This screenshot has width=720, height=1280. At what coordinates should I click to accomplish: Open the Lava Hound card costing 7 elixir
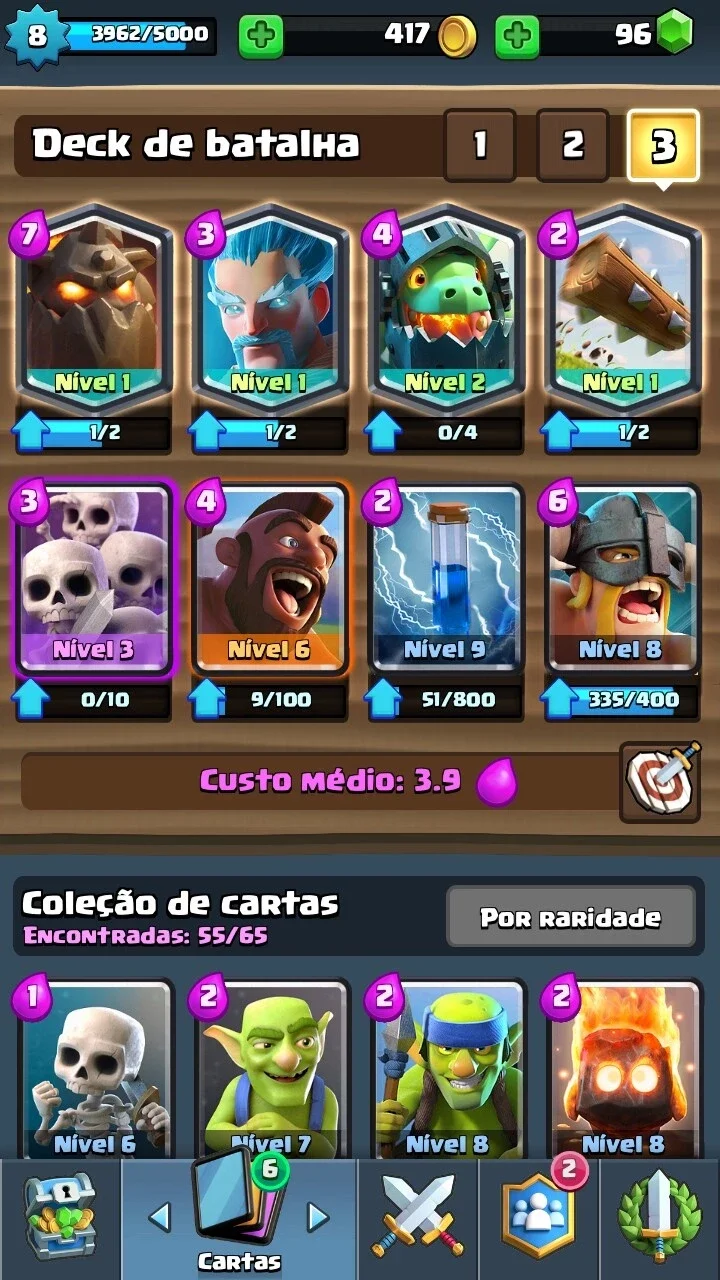(93, 310)
